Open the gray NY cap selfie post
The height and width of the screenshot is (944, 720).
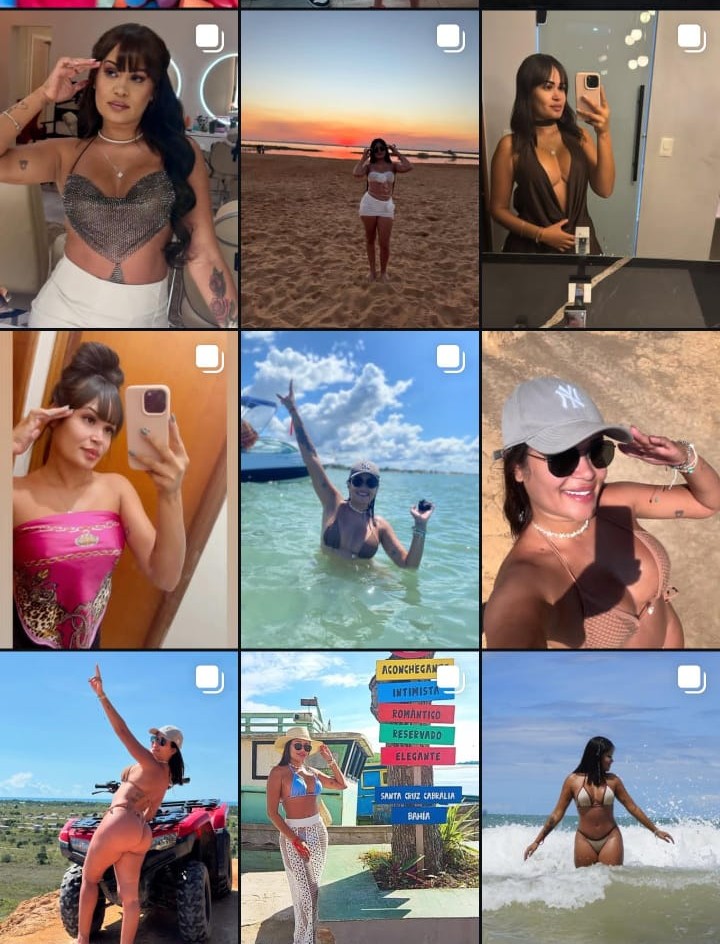coord(600,490)
